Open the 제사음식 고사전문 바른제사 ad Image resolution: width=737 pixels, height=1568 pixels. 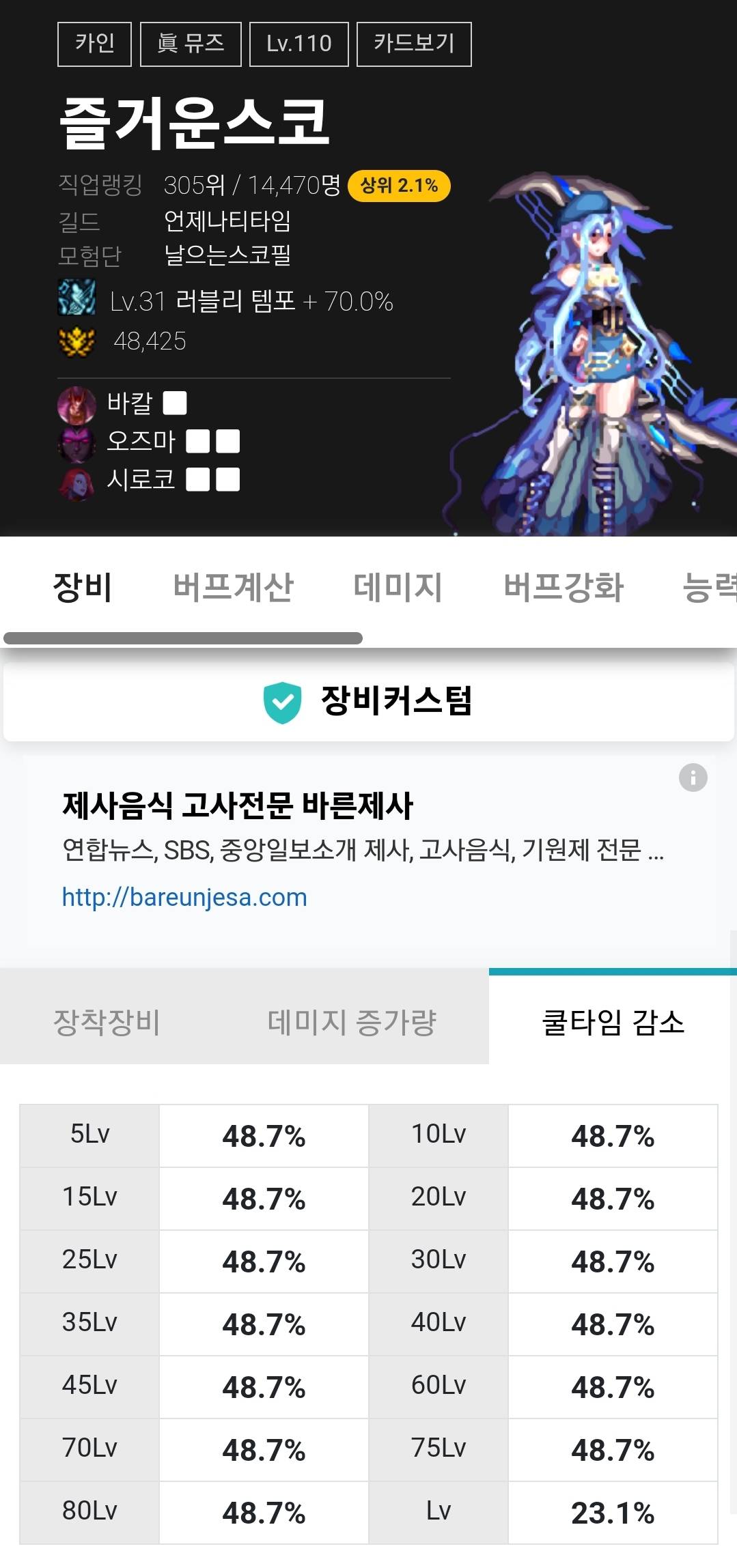pos(238,806)
